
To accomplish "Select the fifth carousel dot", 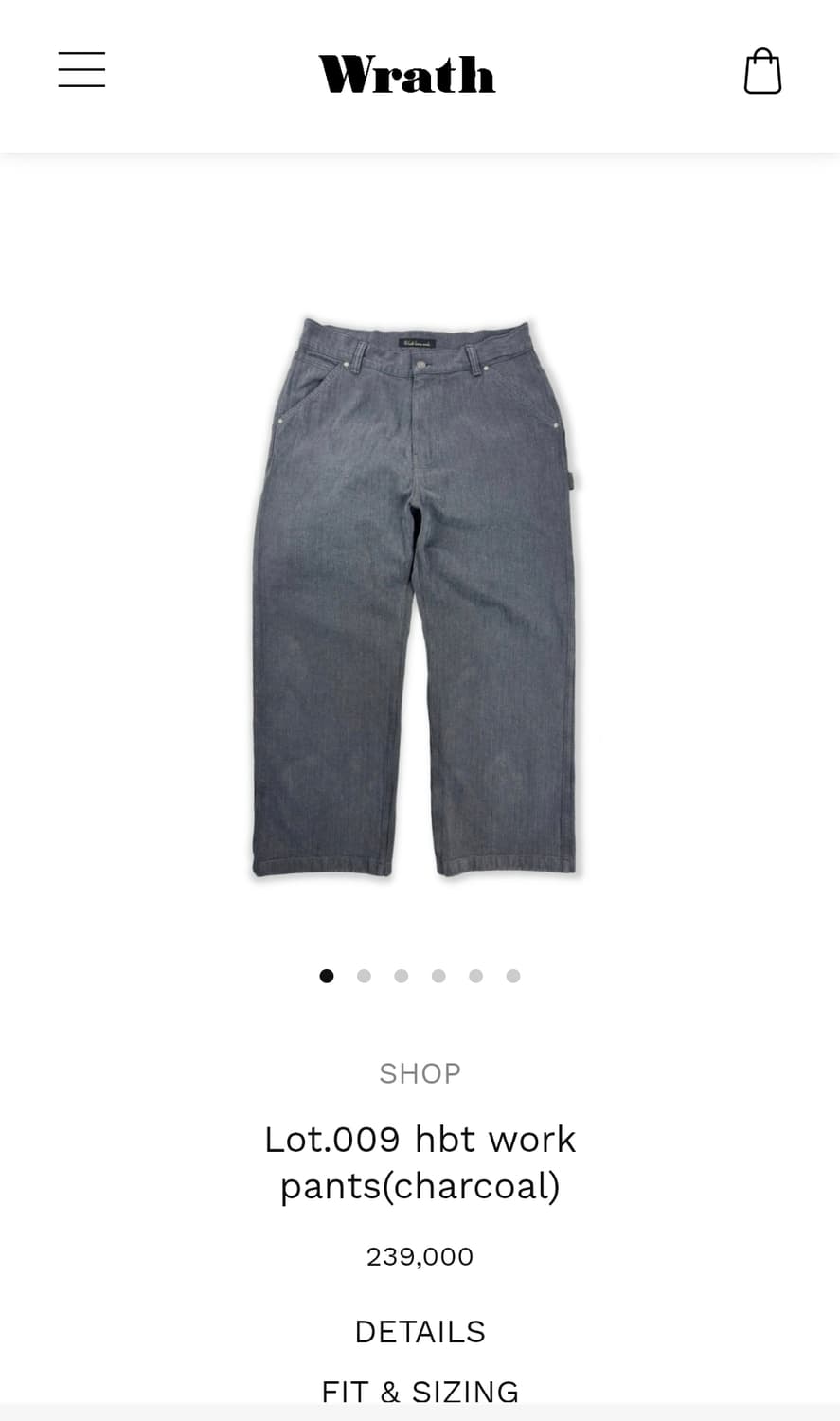I will coord(476,975).
